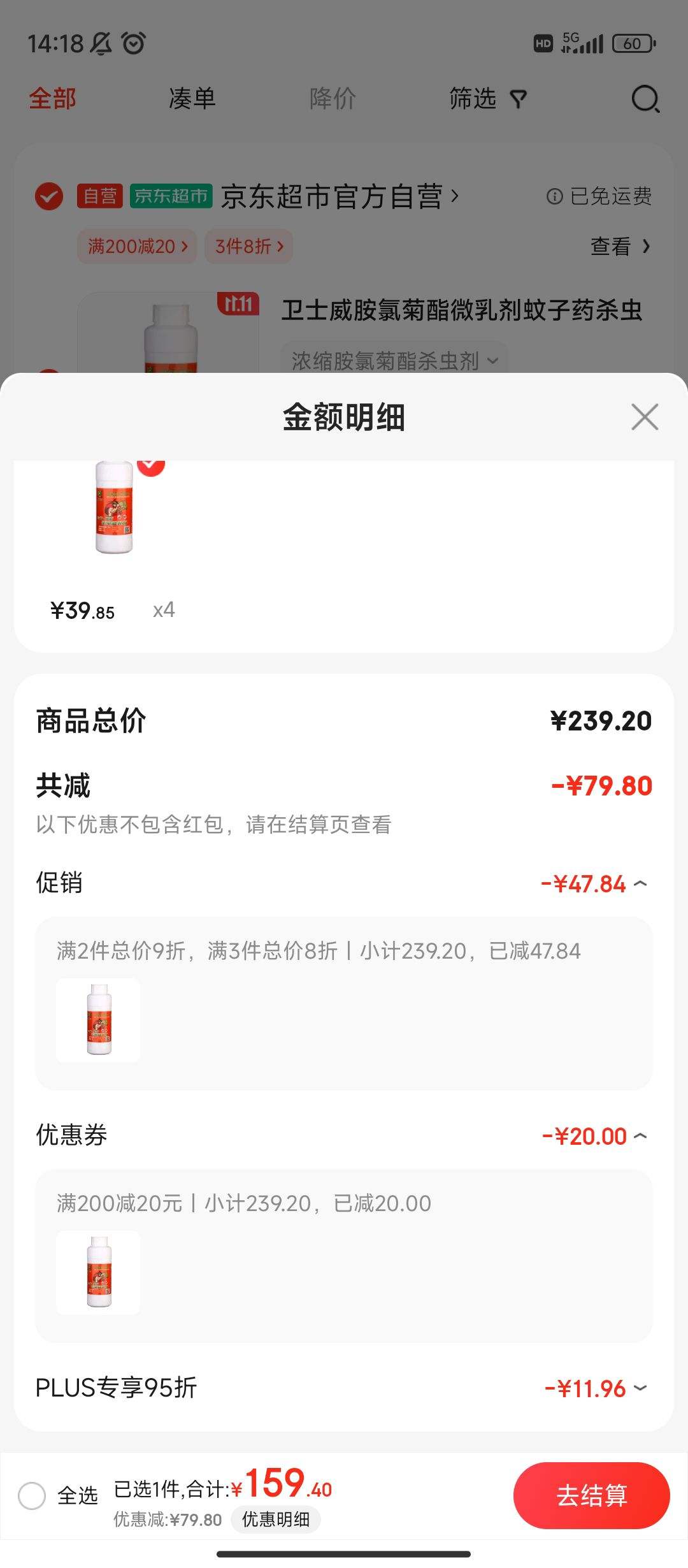This screenshot has height=1568, width=688.
Task: Close the 金额明细 amount details sheet
Action: click(644, 417)
